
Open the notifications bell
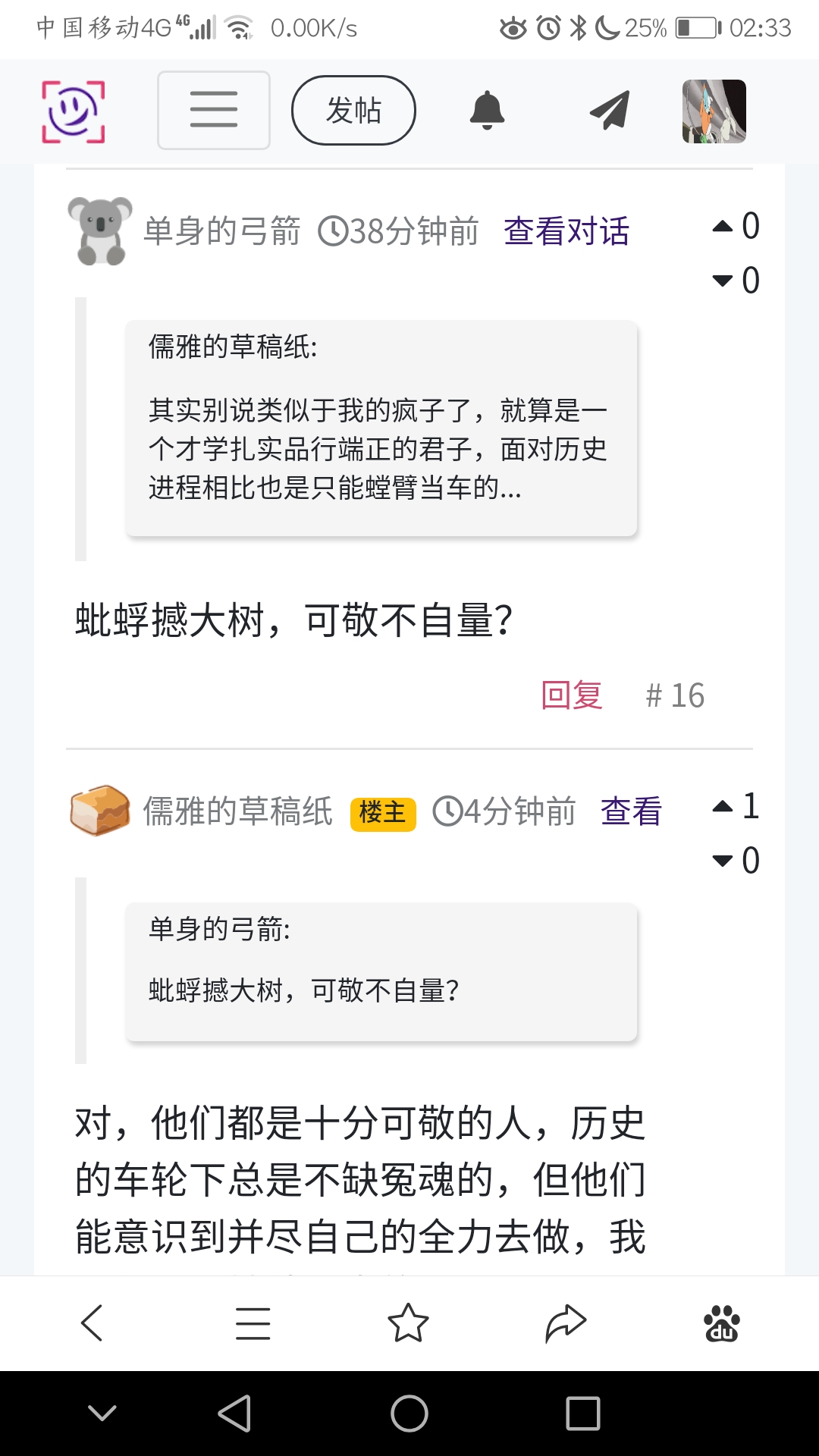[487, 110]
